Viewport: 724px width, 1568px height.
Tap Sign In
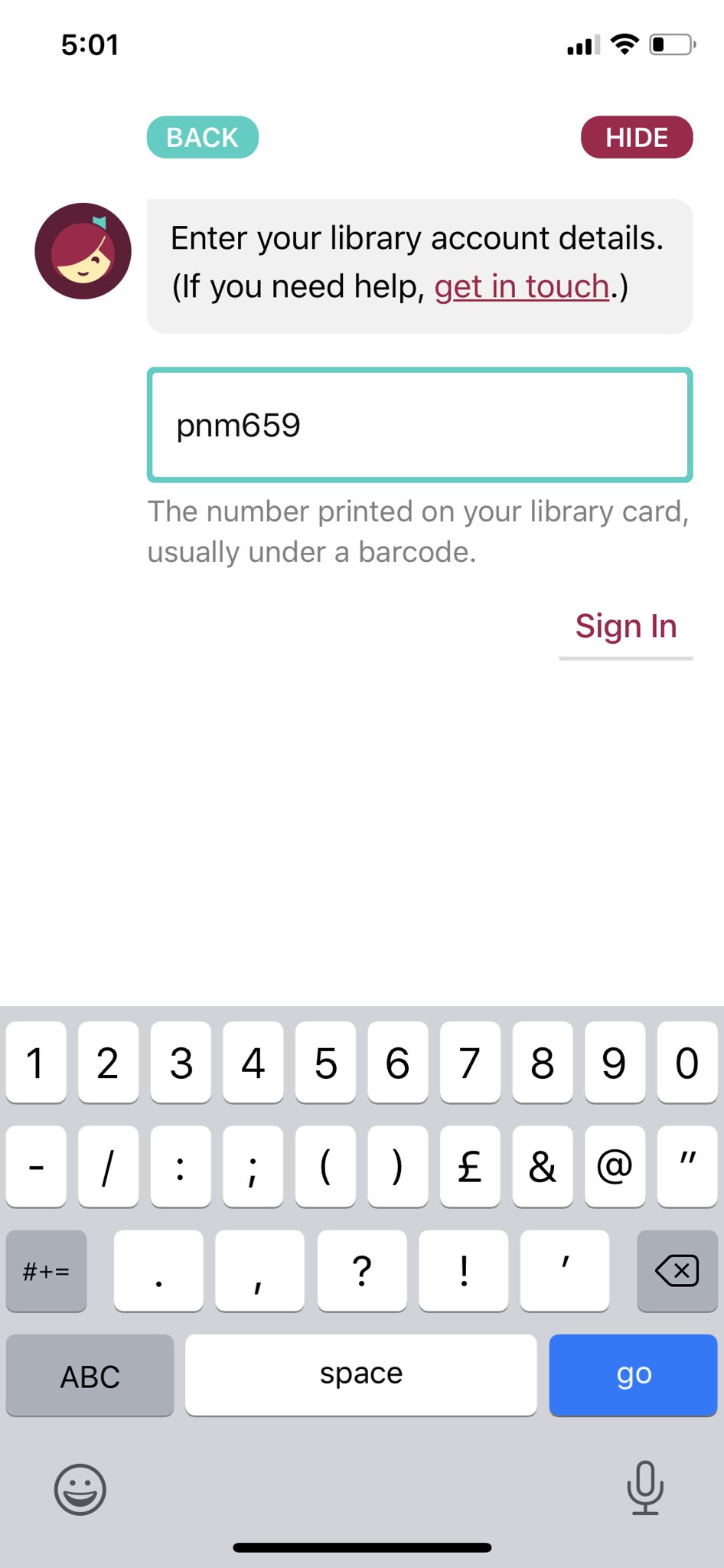pyautogui.click(x=625, y=627)
